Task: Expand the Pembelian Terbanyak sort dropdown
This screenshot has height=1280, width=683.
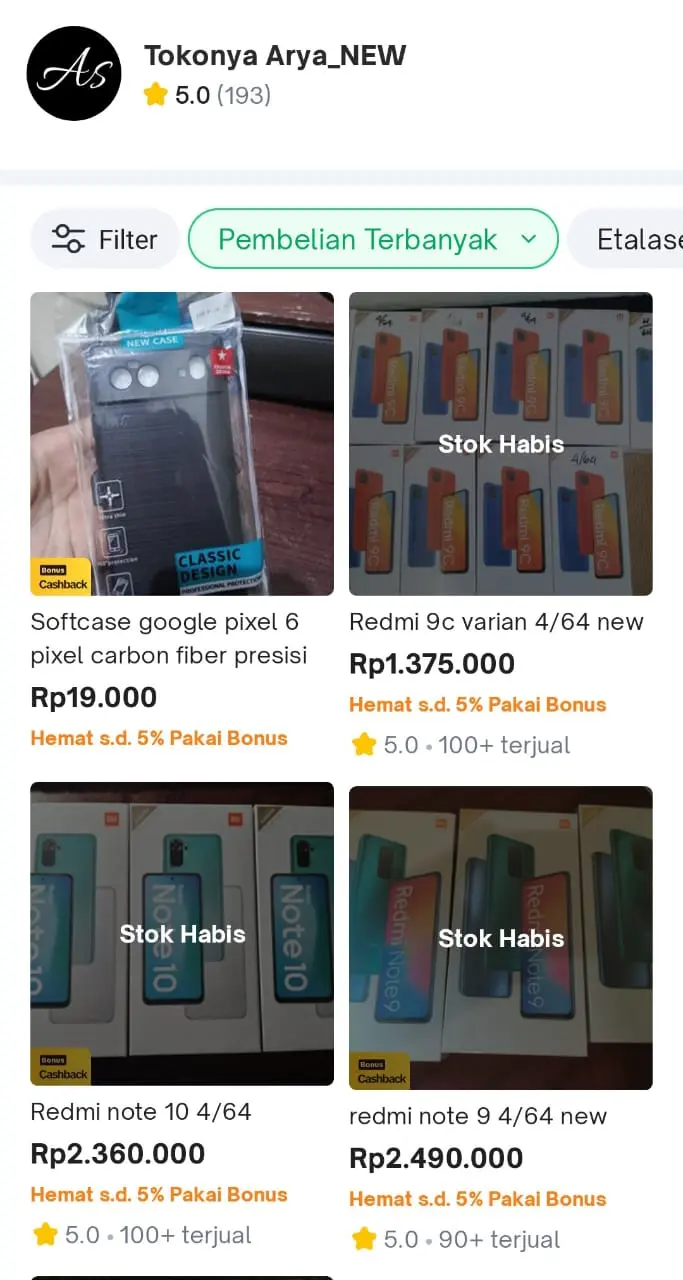Action: (x=372, y=240)
